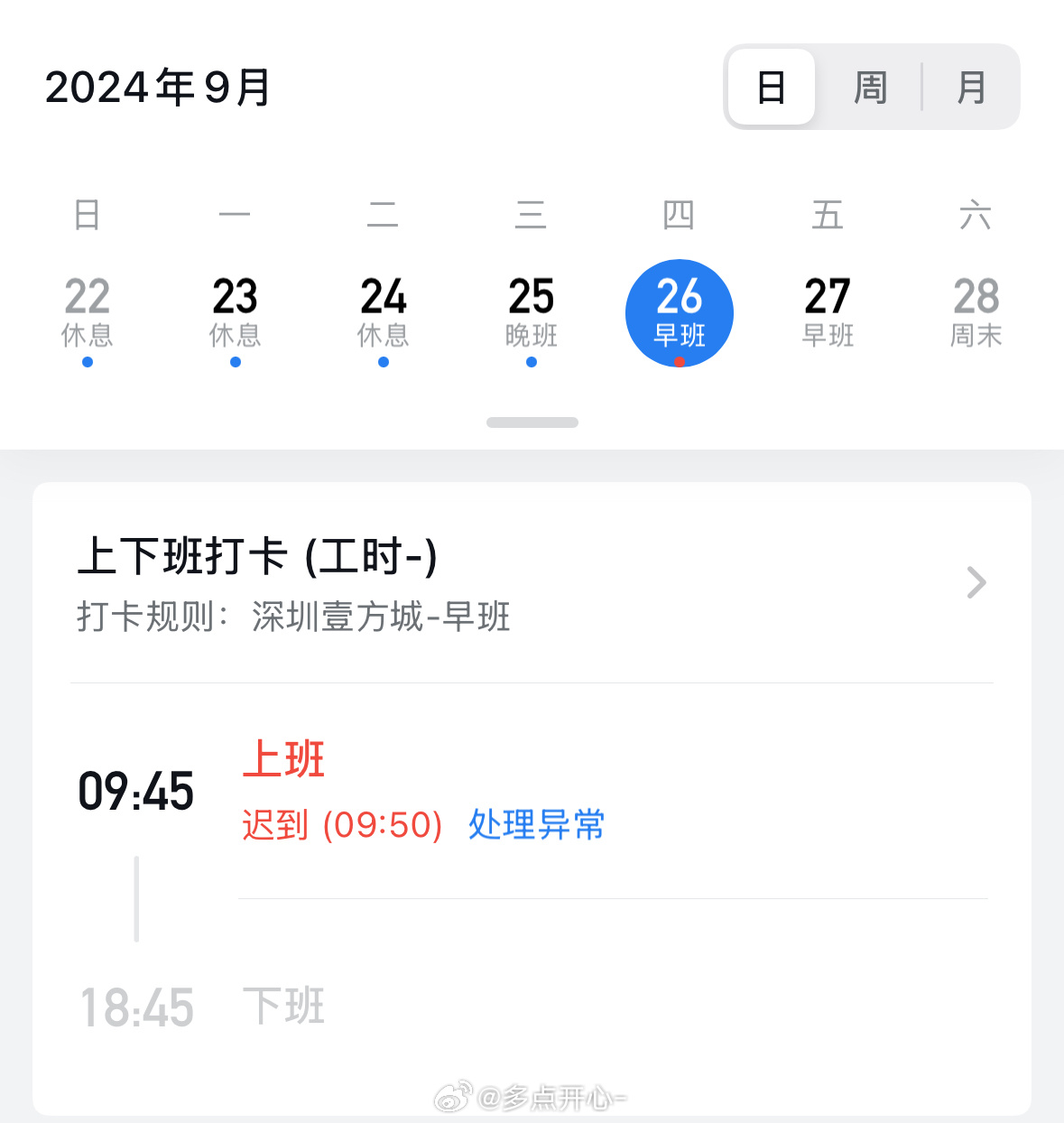Screen dimensions: 1064x1123
Task: Select date 26 早班
Action: coord(680,312)
